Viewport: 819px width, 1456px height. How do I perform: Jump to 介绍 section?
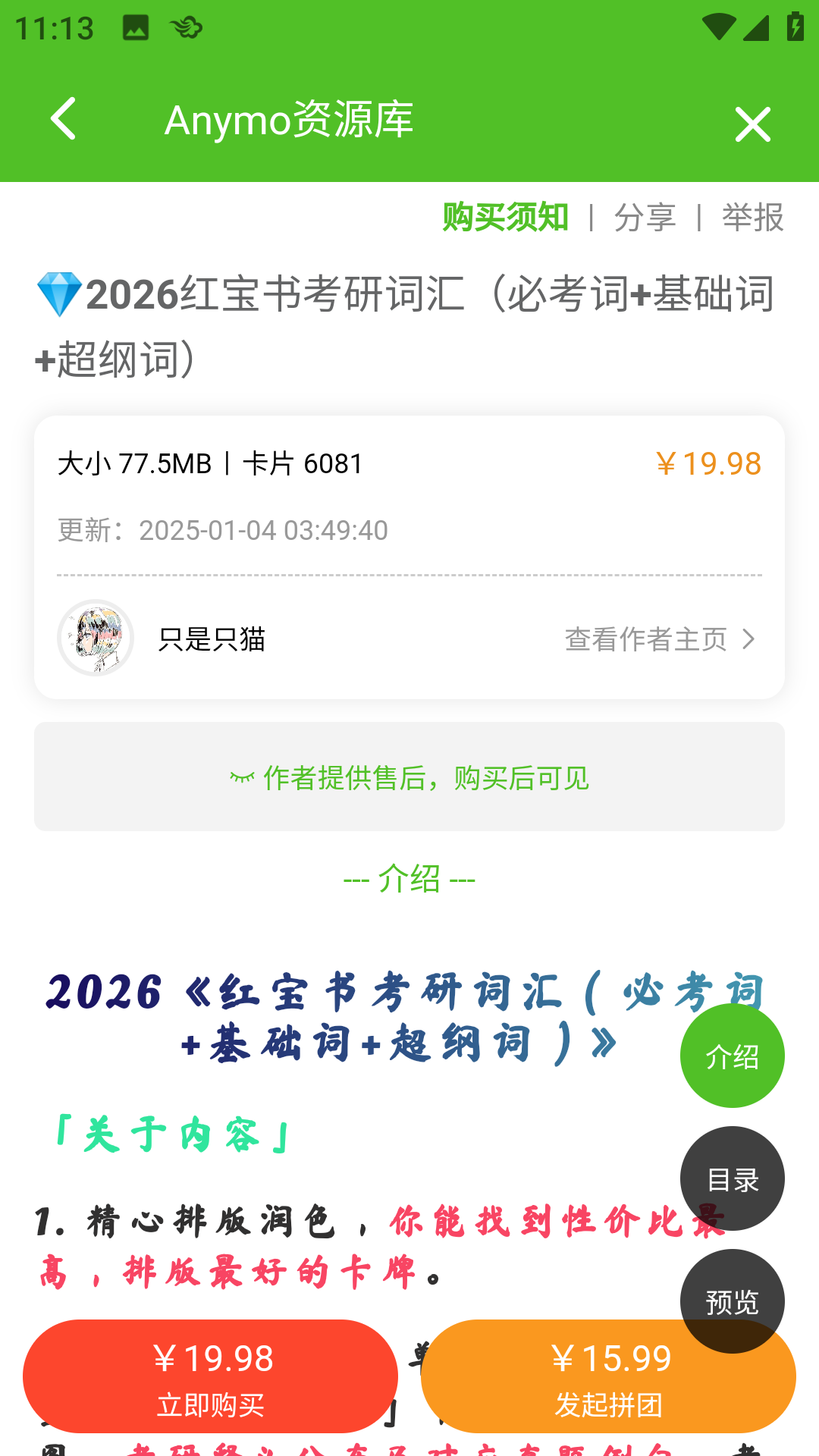pyautogui.click(x=732, y=1056)
